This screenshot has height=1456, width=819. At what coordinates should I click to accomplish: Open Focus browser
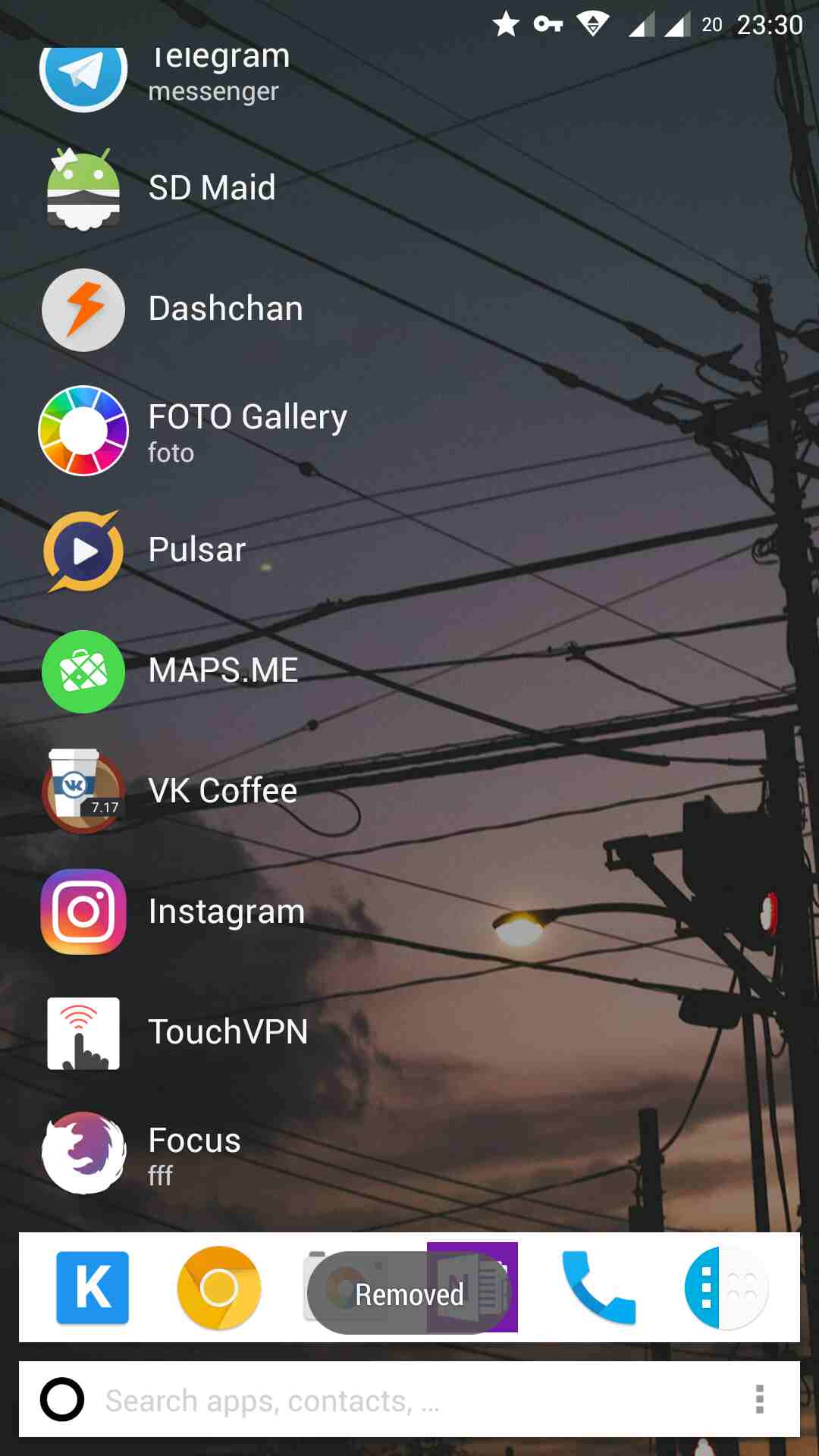click(x=409, y=1153)
